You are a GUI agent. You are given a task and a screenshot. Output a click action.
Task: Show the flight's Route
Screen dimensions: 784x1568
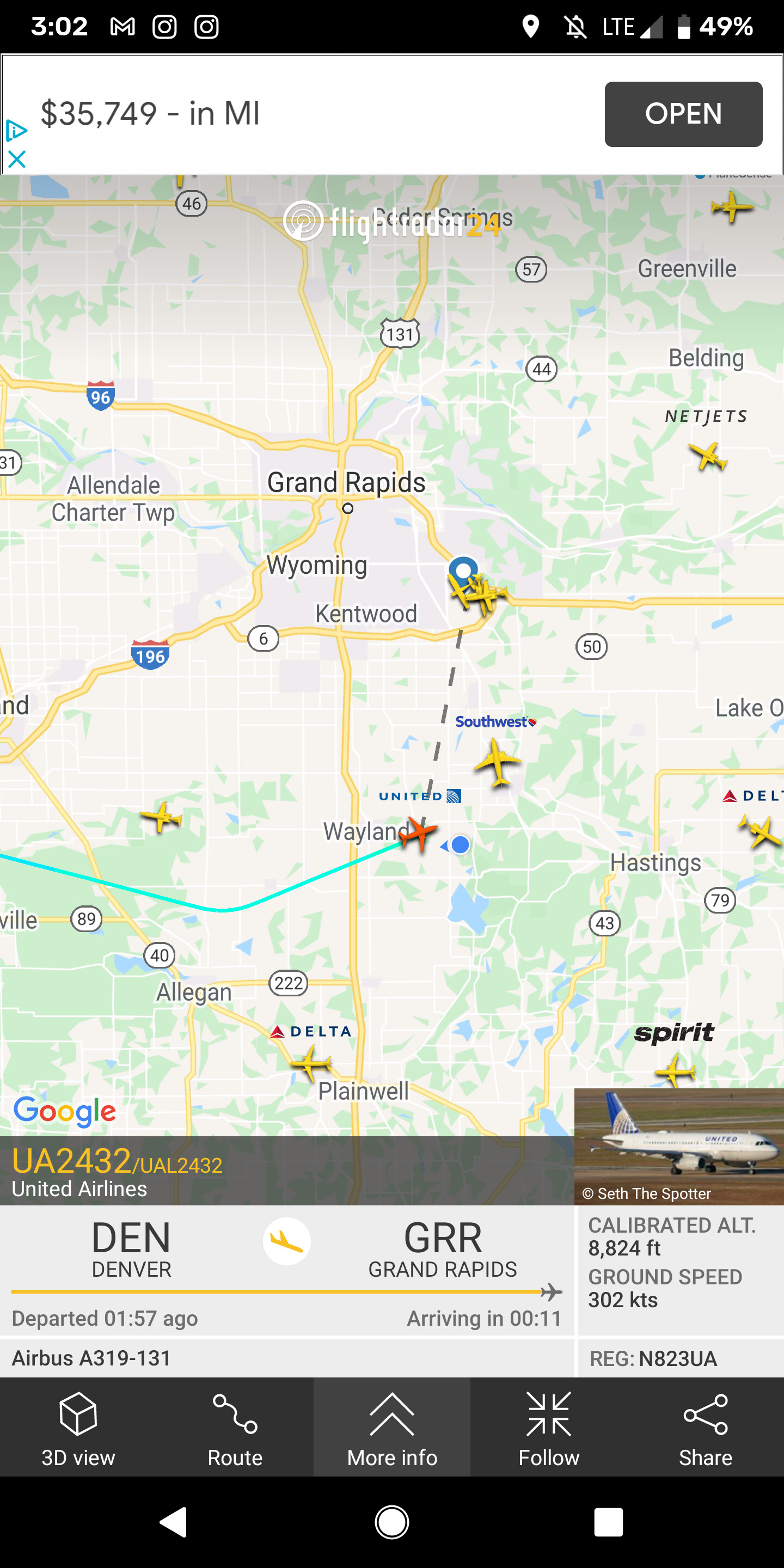pyautogui.click(x=235, y=1427)
